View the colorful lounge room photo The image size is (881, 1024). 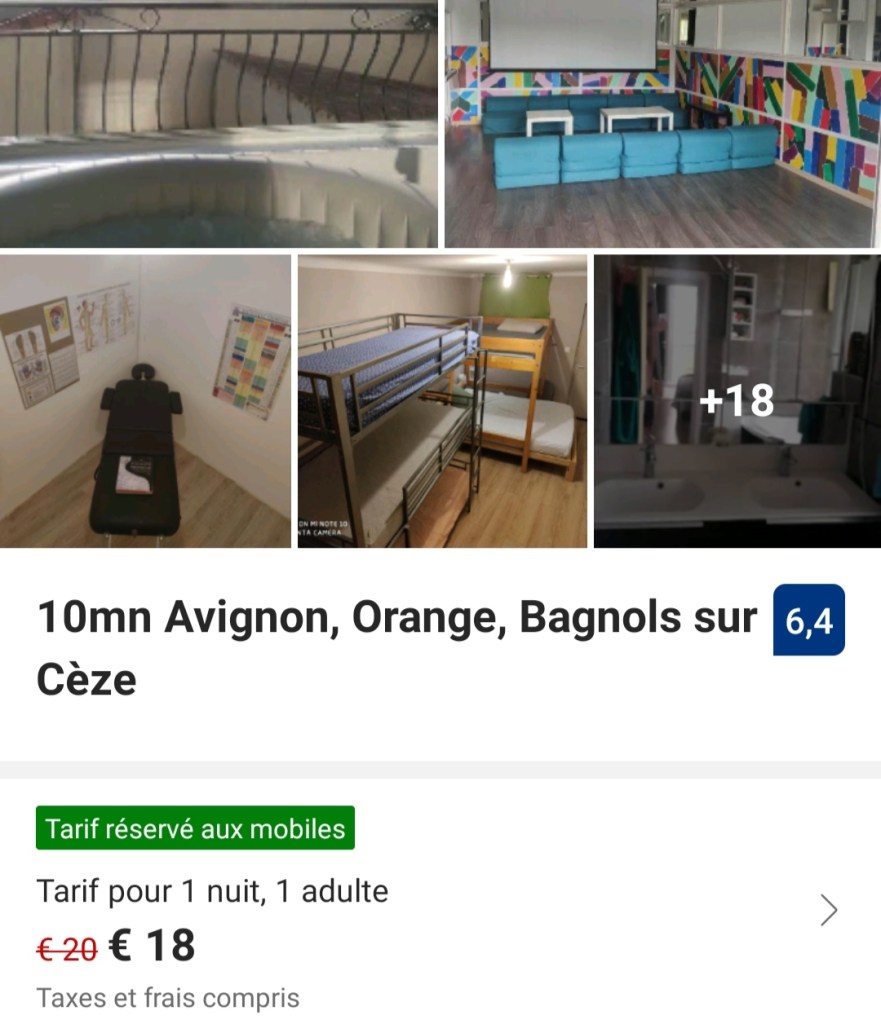point(662,123)
